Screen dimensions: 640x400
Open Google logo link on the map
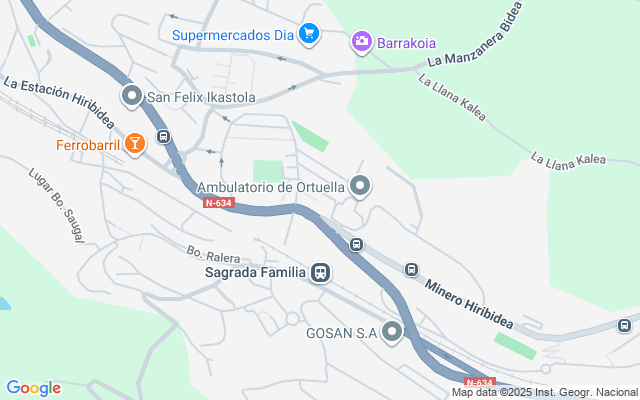pyautogui.click(x=33, y=388)
